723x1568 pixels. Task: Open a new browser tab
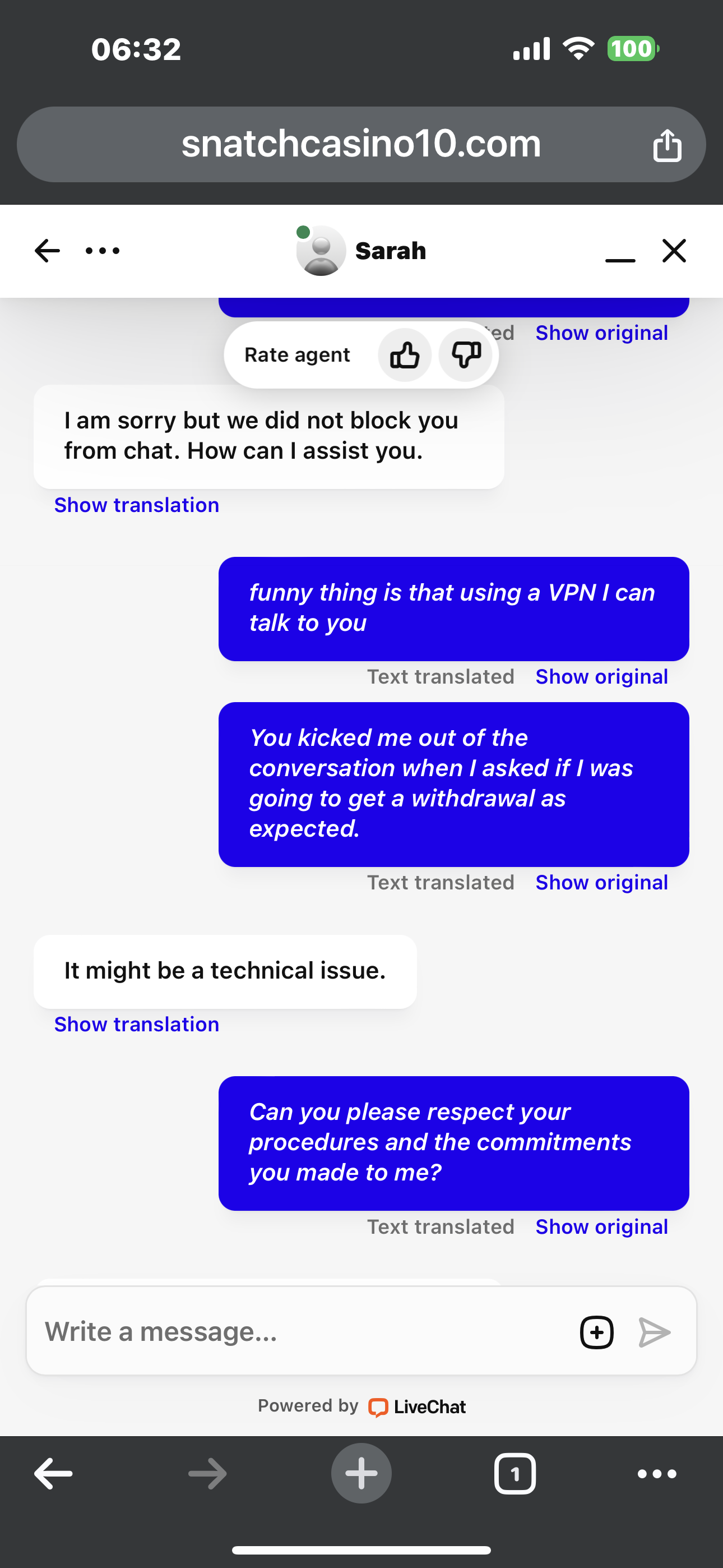pos(361,1474)
